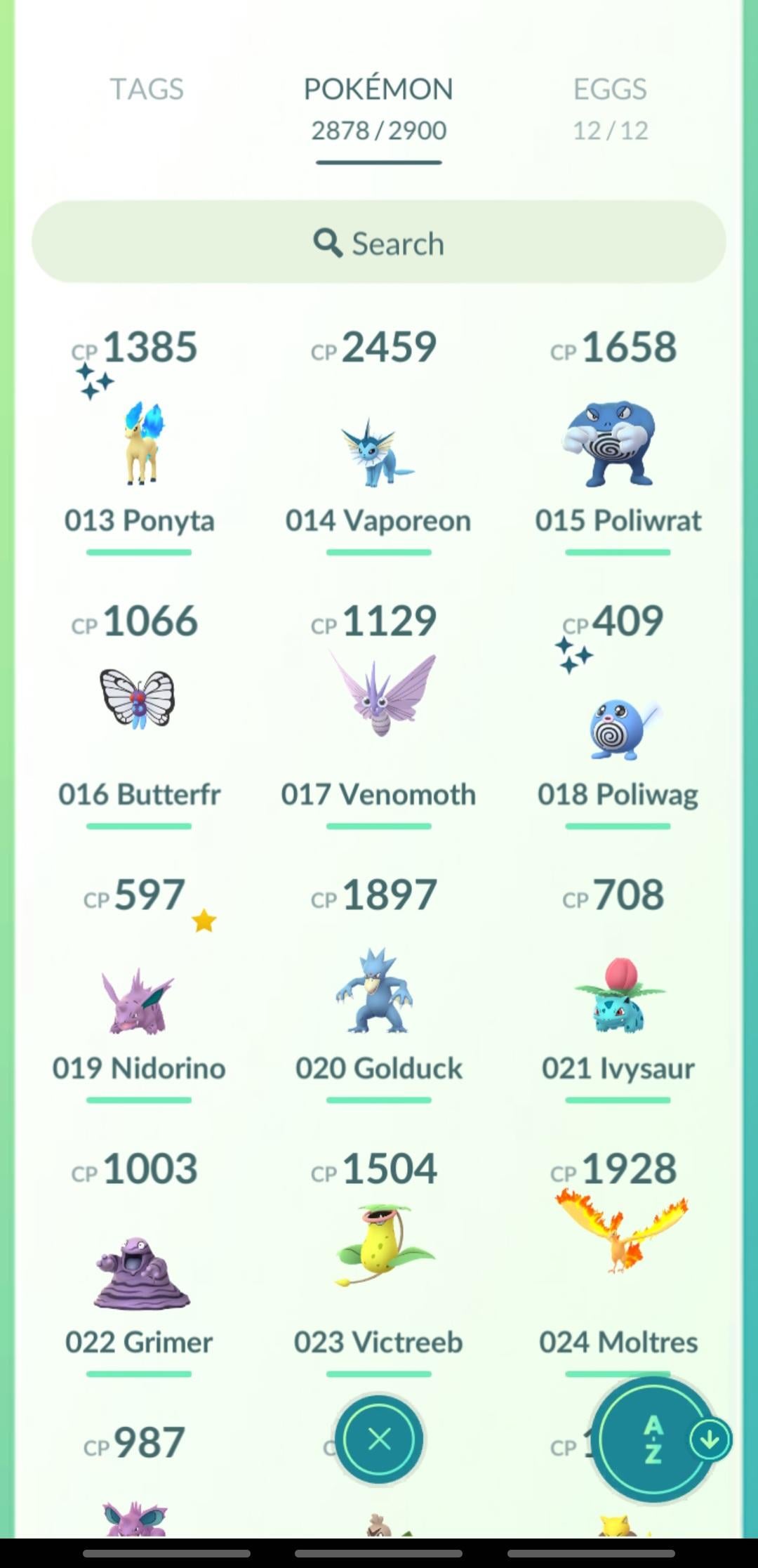Tap the Search field
The image size is (758, 1568).
(378, 242)
